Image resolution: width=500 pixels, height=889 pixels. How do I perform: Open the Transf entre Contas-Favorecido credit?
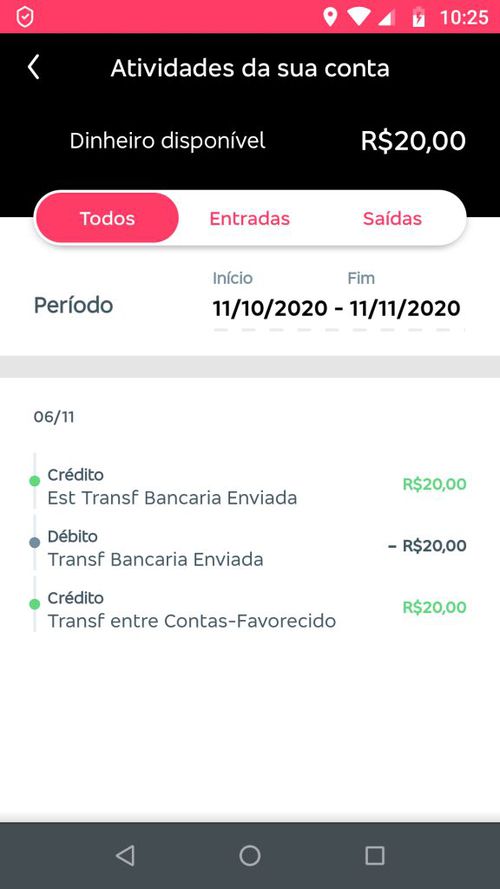249,609
